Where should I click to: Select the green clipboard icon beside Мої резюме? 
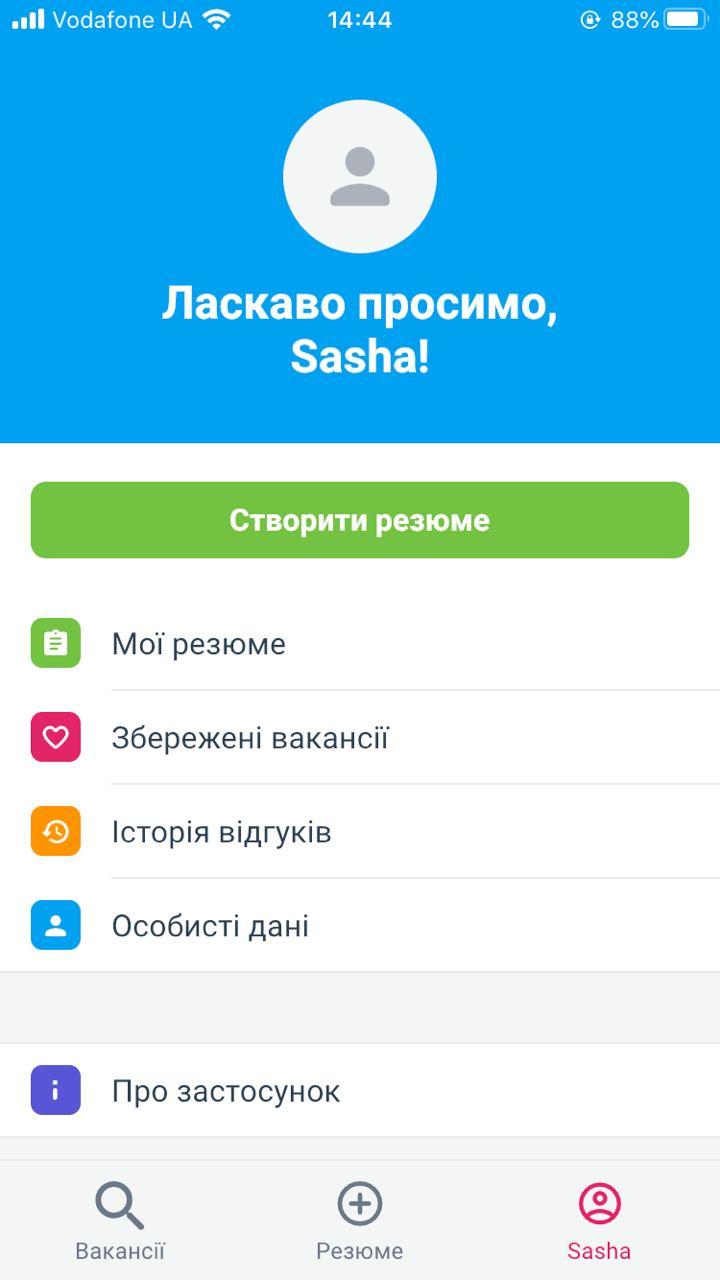tap(55, 643)
